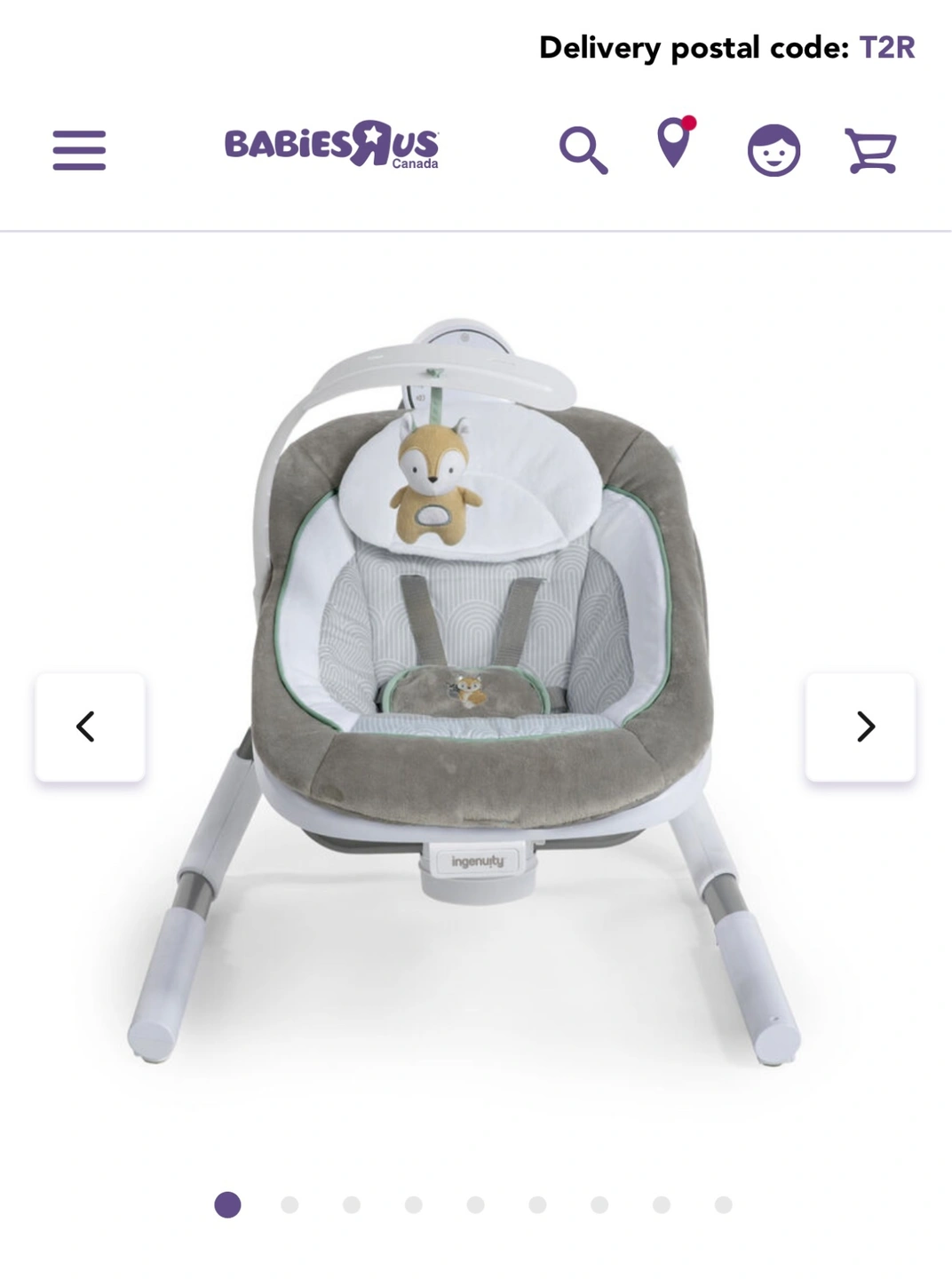Select the last image indicator dot

click(723, 1204)
